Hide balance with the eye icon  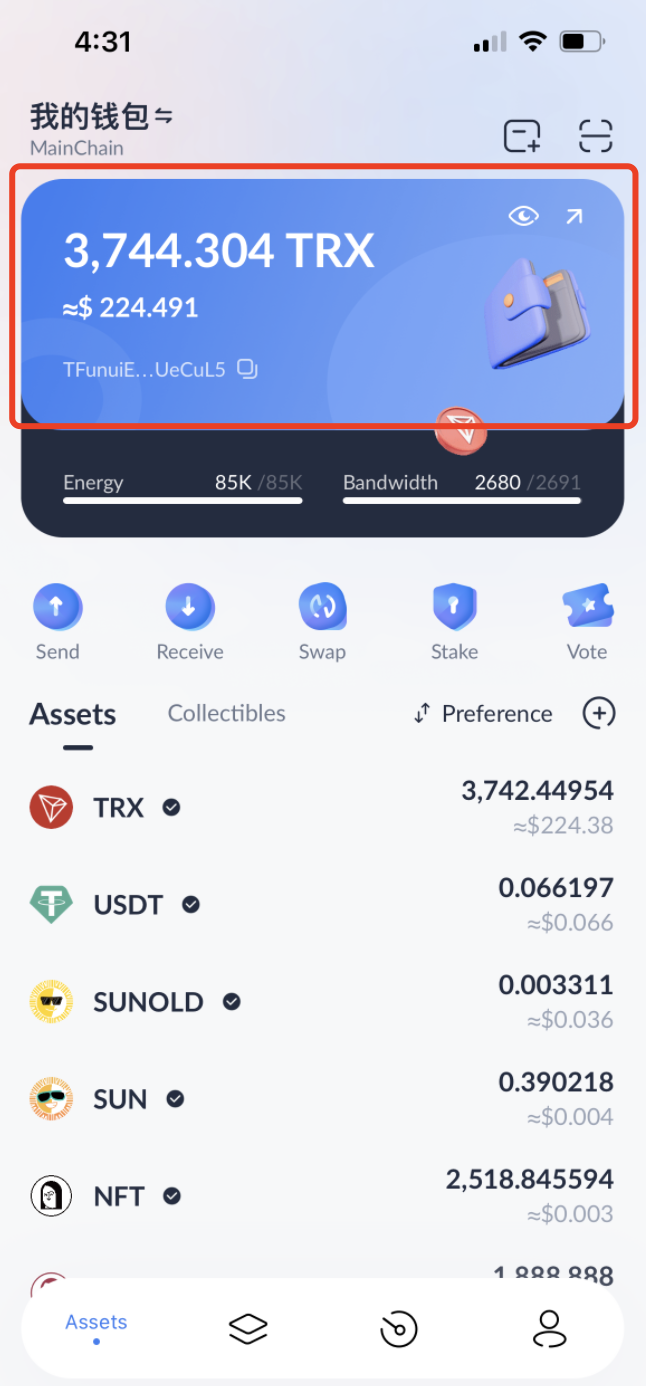click(x=523, y=216)
